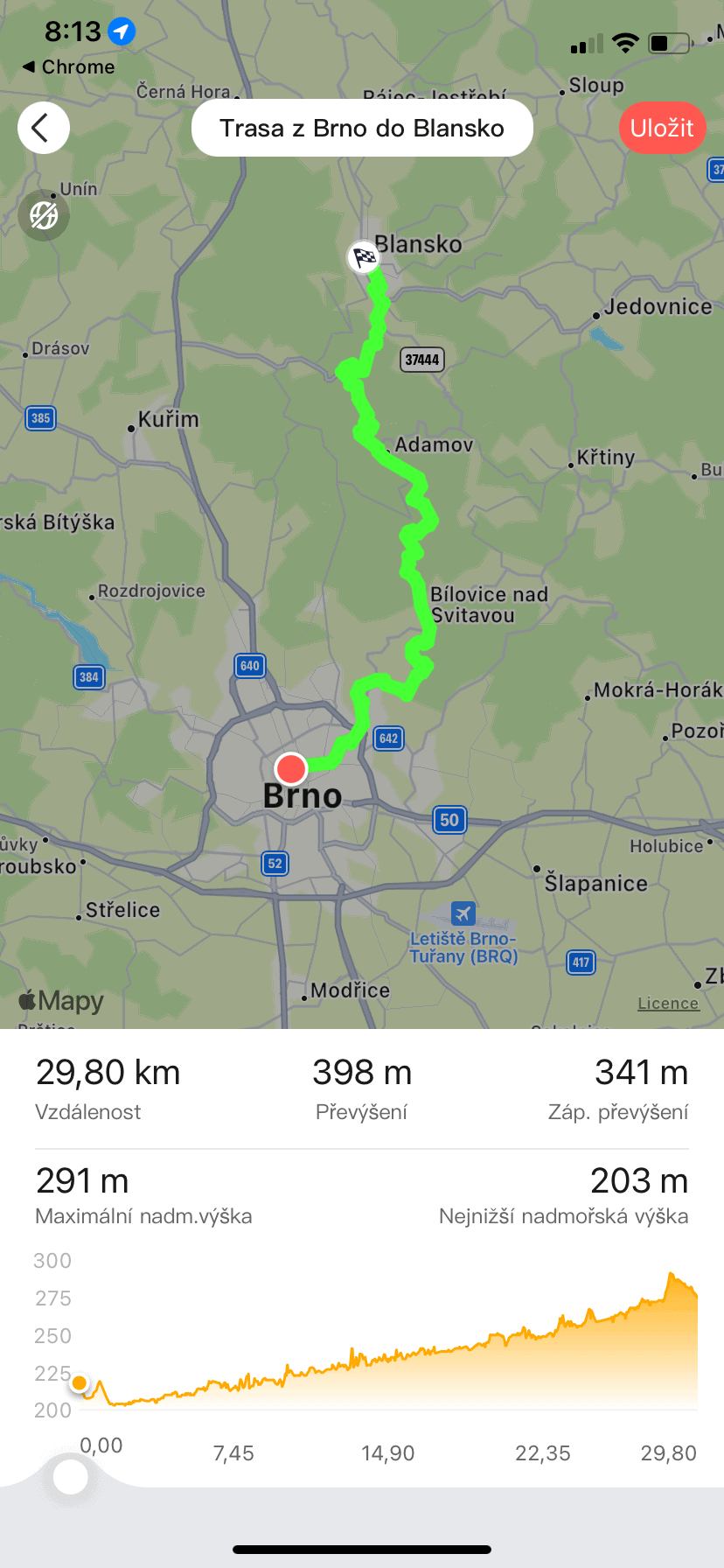Go back using the arrow button

(x=44, y=128)
